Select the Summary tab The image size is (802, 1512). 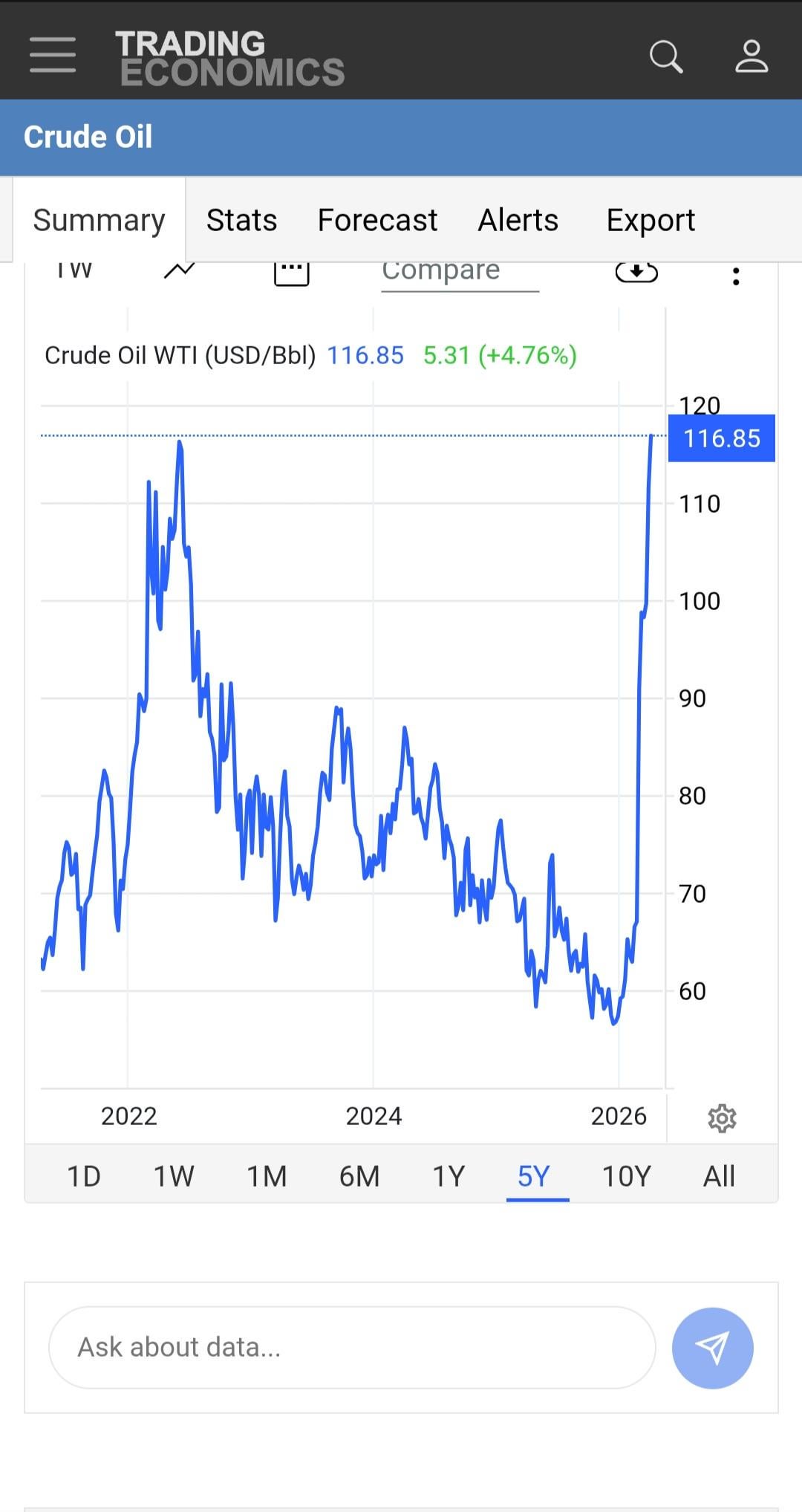click(99, 220)
